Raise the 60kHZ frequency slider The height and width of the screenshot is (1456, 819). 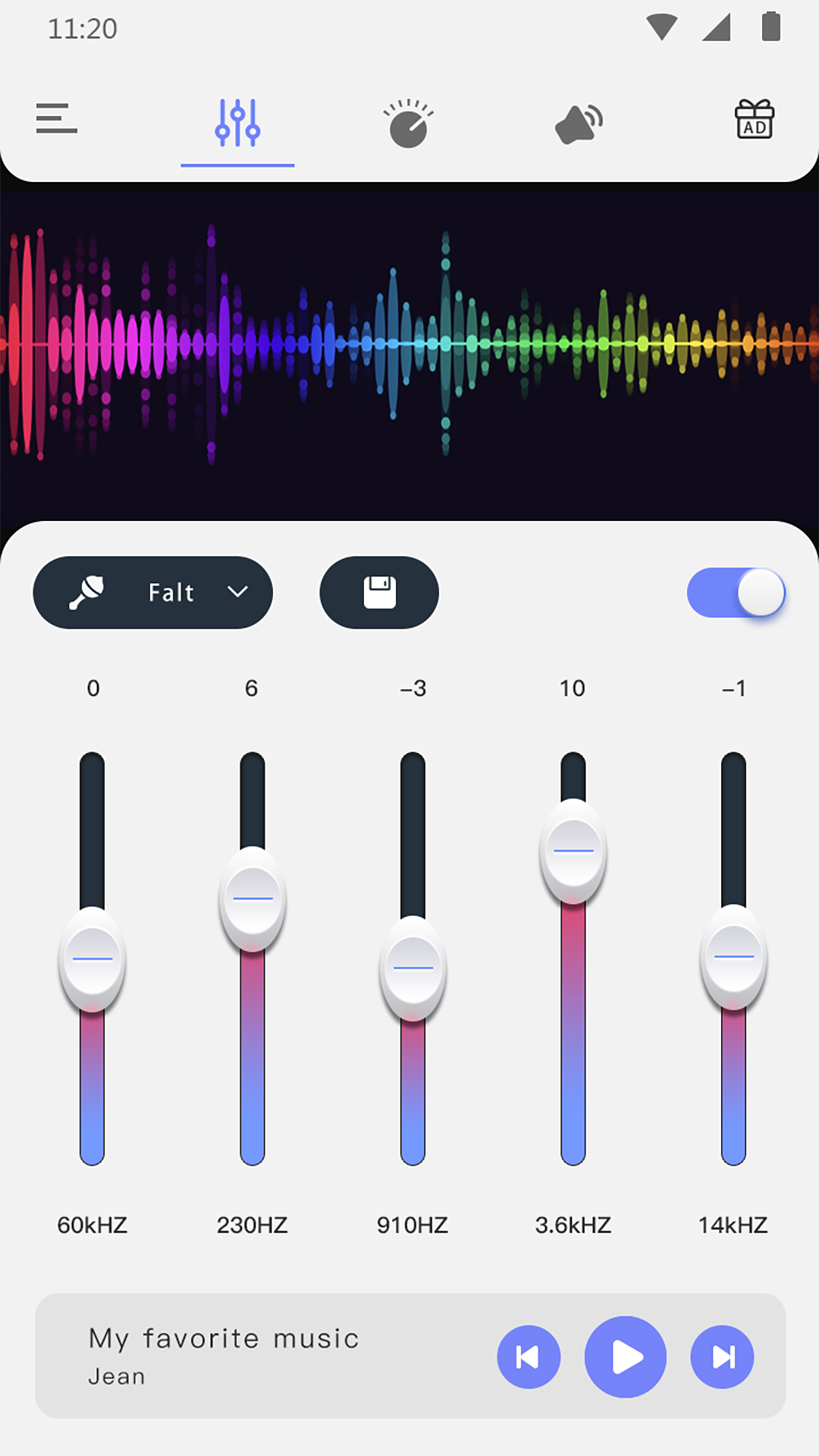(93, 959)
